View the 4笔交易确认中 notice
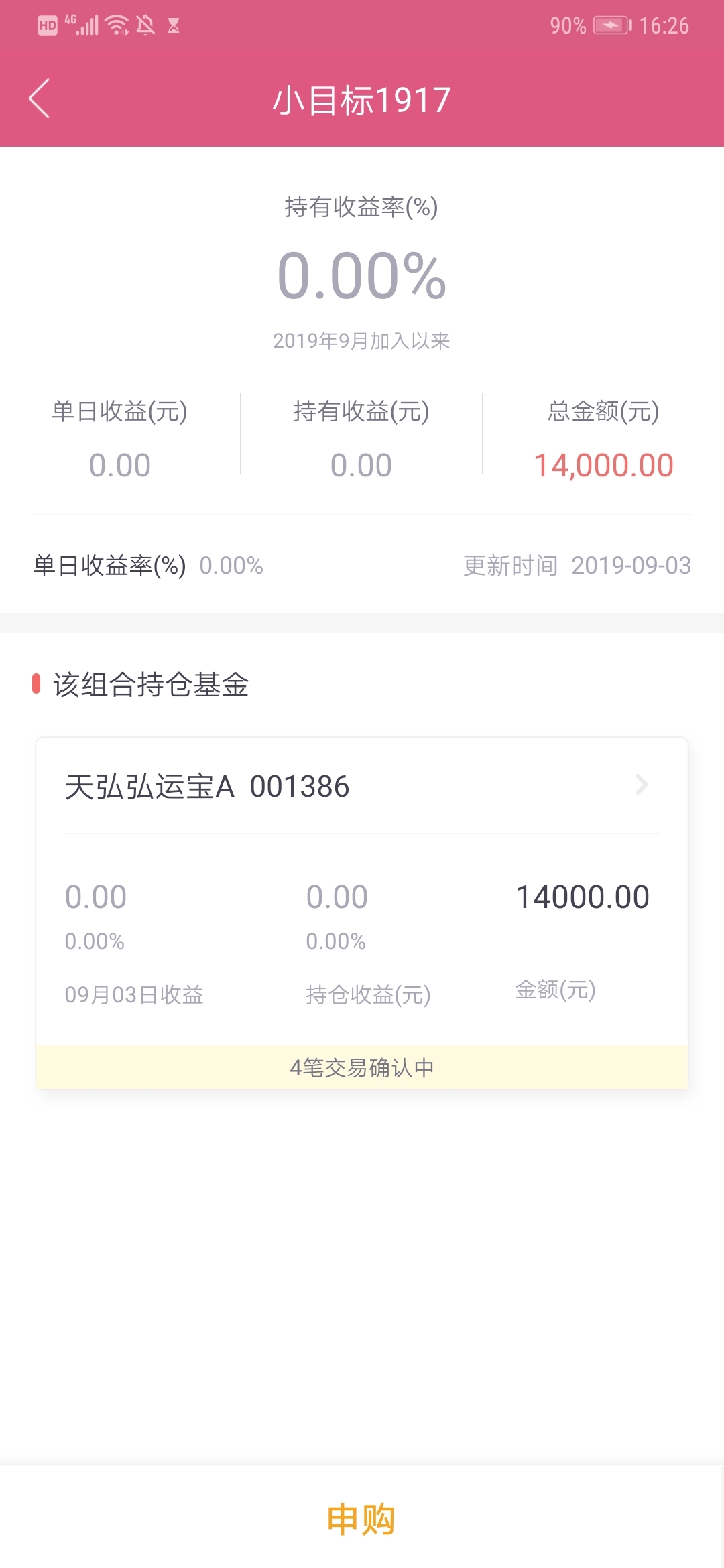The image size is (724, 1568). (362, 1067)
